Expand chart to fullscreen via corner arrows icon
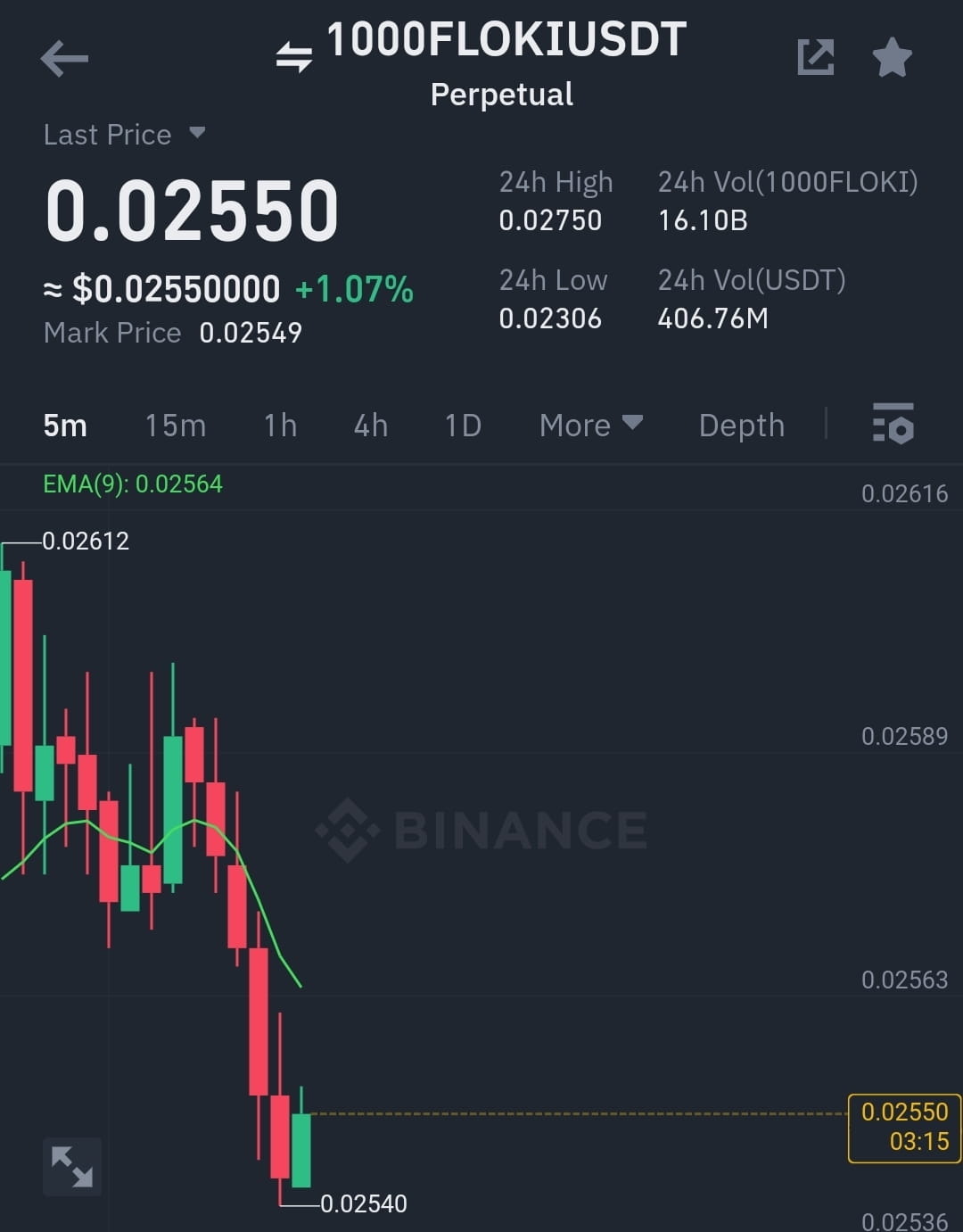The image size is (963, 1232). point(72,1167)
